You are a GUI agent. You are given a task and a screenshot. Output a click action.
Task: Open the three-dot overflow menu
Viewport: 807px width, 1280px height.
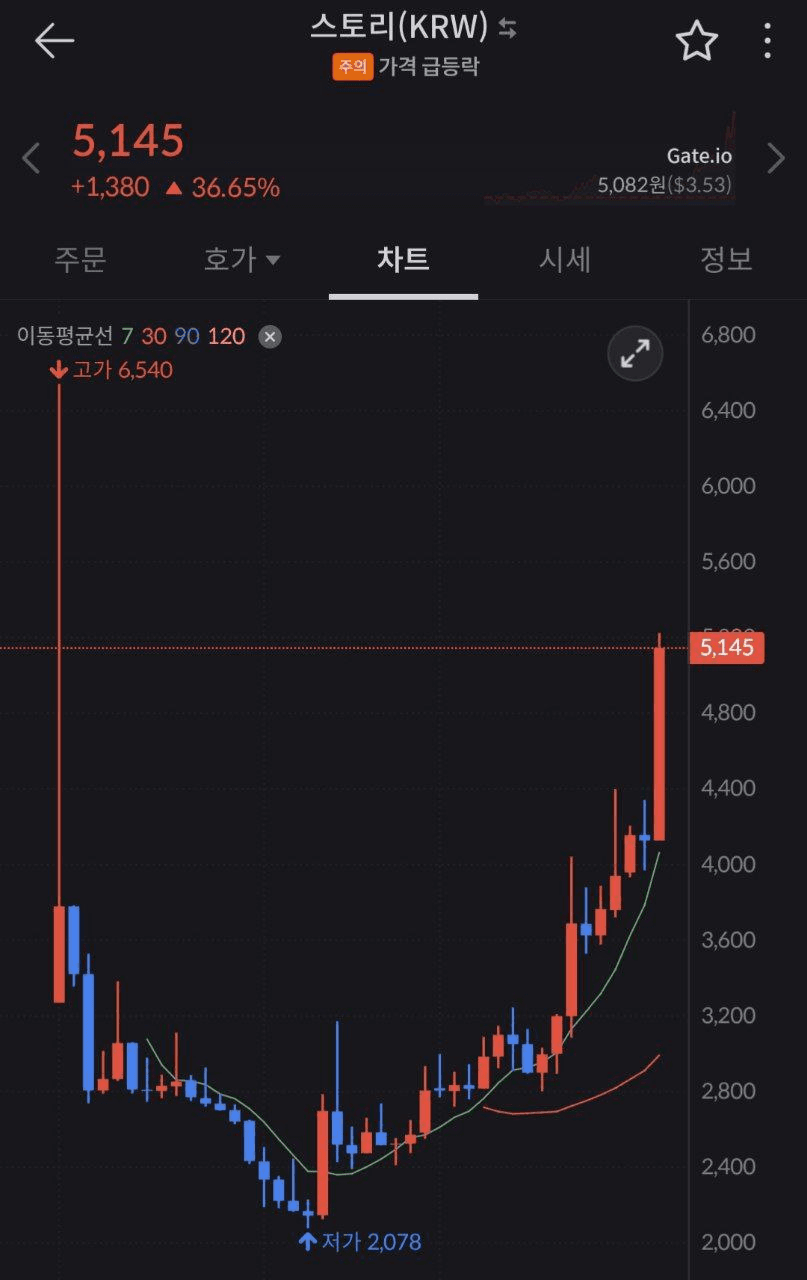[767, 41]
